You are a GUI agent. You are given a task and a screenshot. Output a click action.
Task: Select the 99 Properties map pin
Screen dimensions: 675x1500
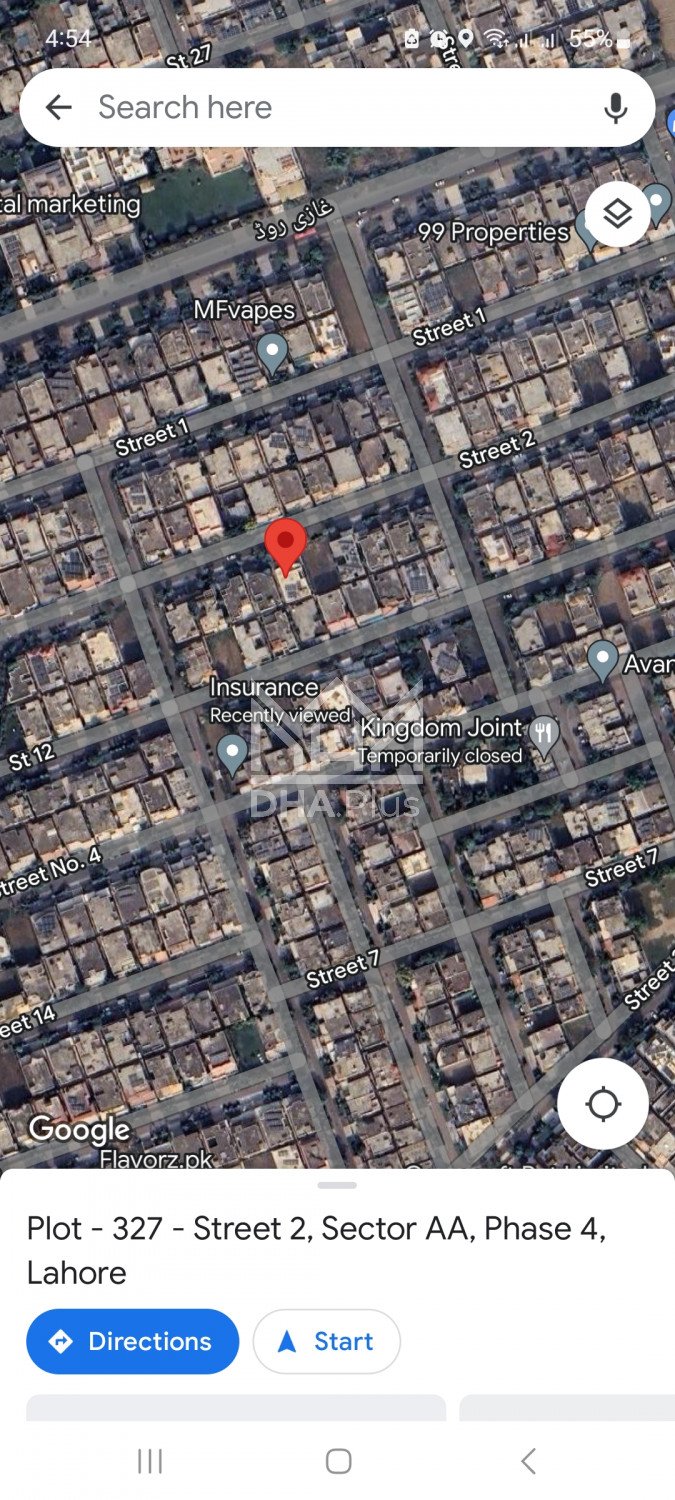(x=588, y=232)
